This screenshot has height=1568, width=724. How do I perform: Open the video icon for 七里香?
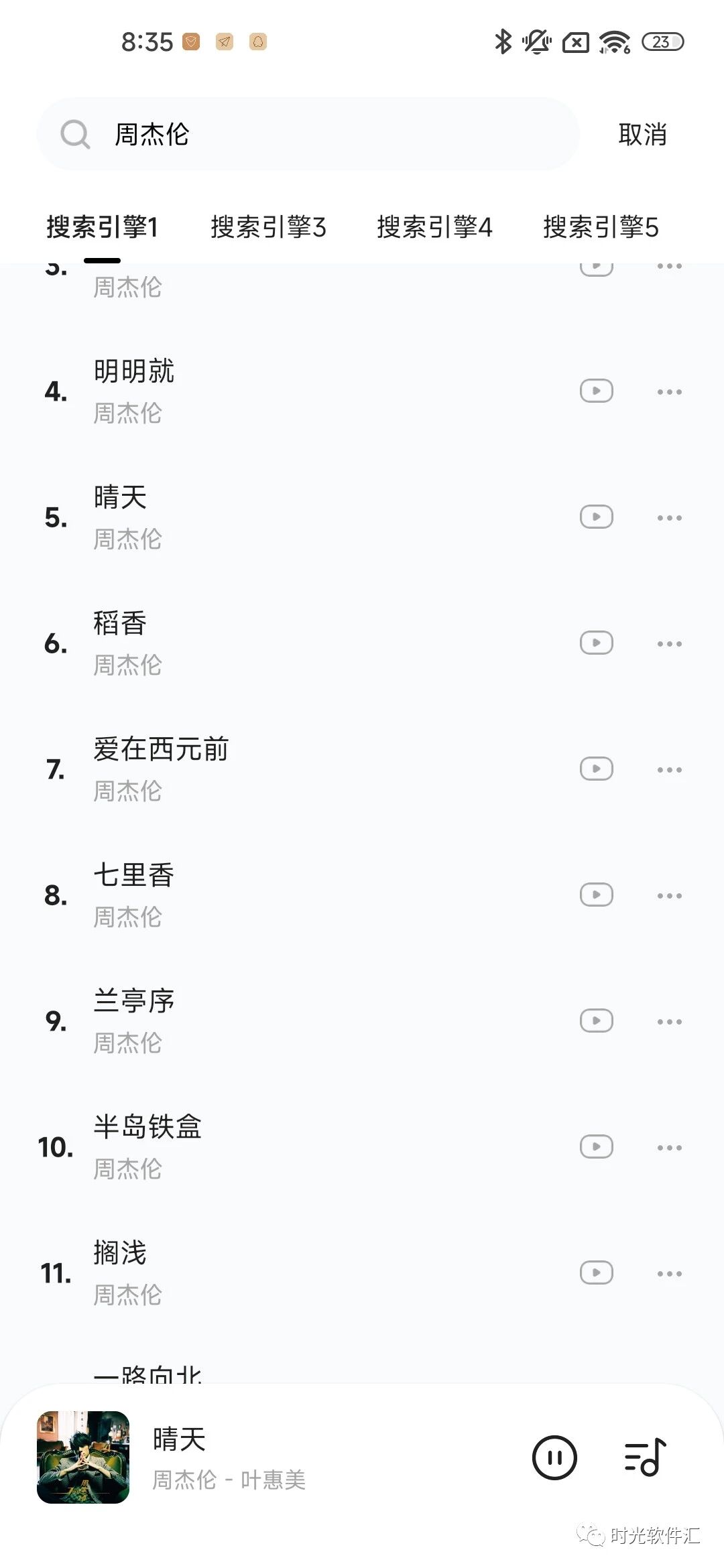[596, 895]
